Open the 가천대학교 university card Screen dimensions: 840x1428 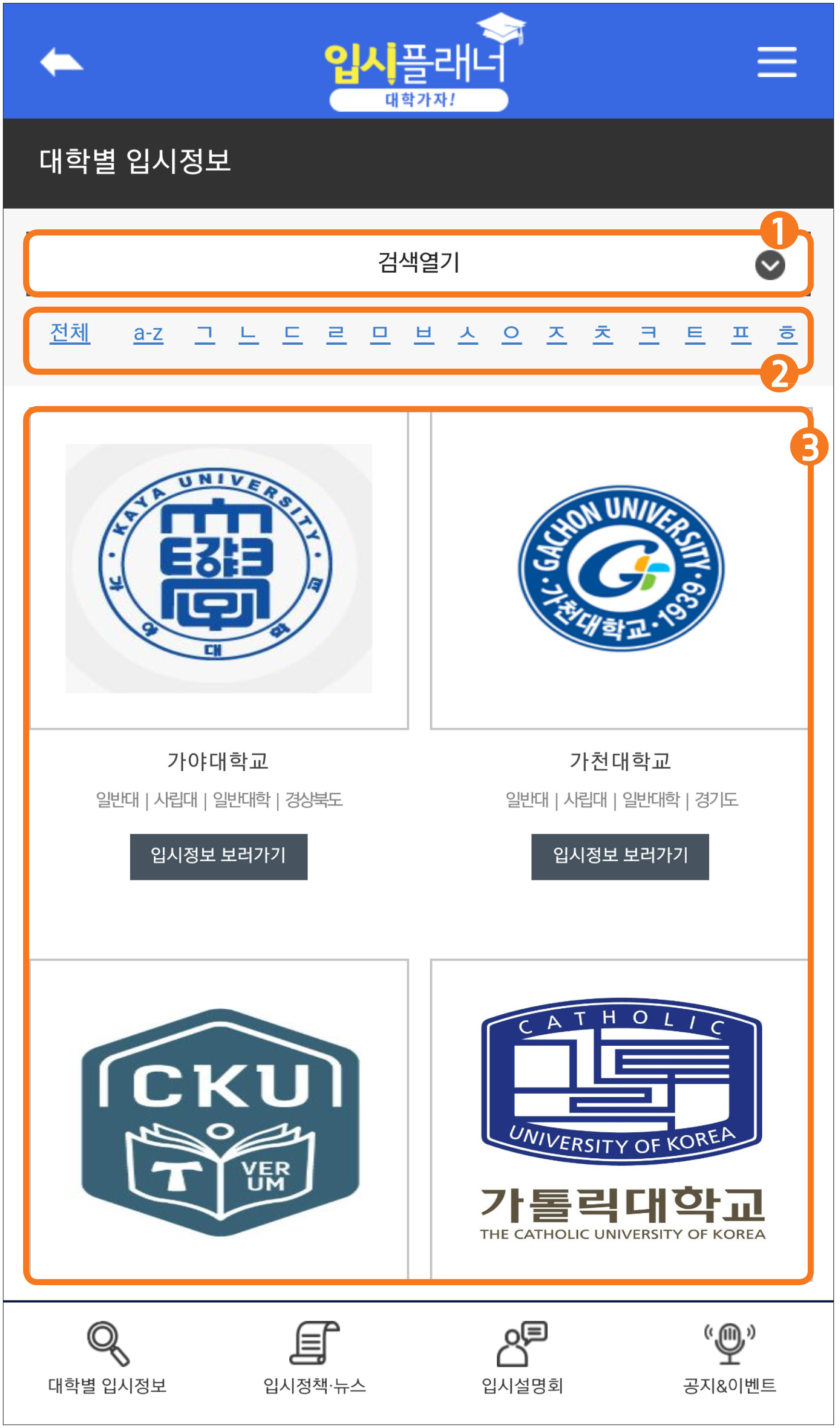(620, 569)
